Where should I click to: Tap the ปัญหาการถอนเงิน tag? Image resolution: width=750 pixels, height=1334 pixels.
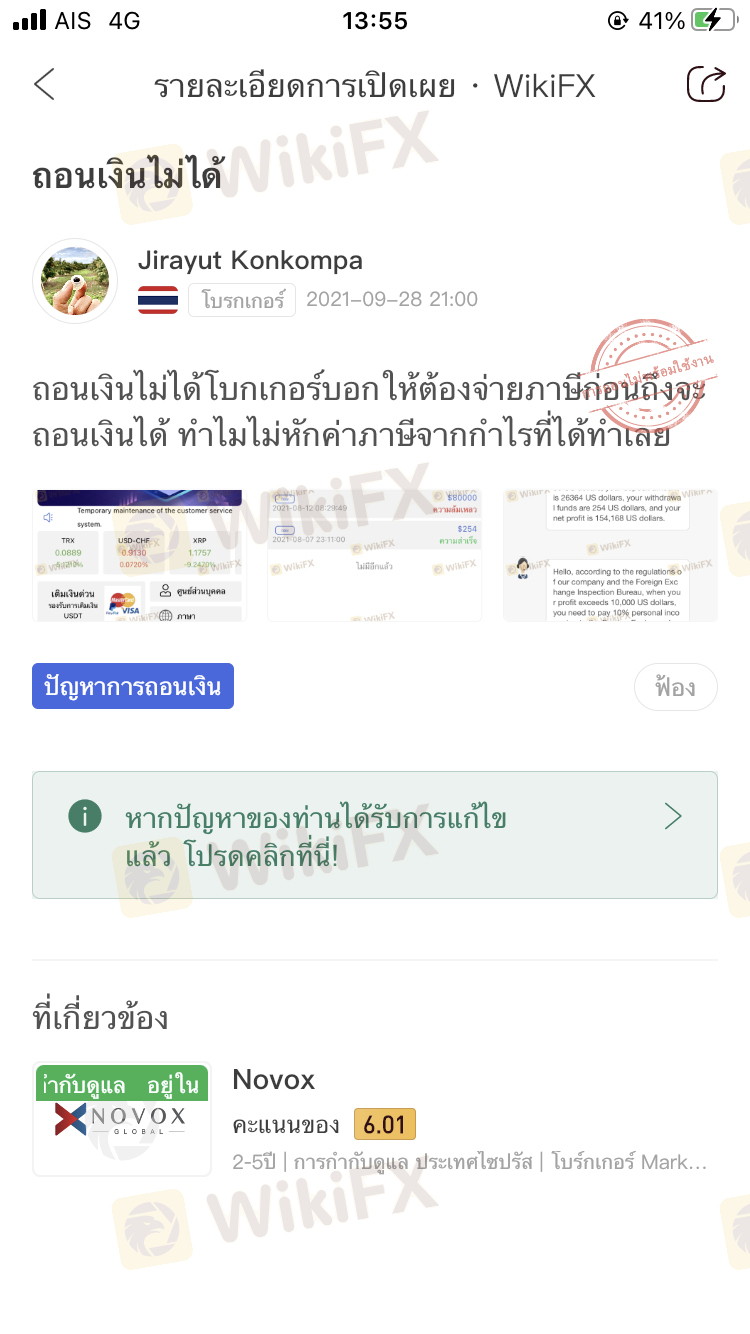pos(133,687)
